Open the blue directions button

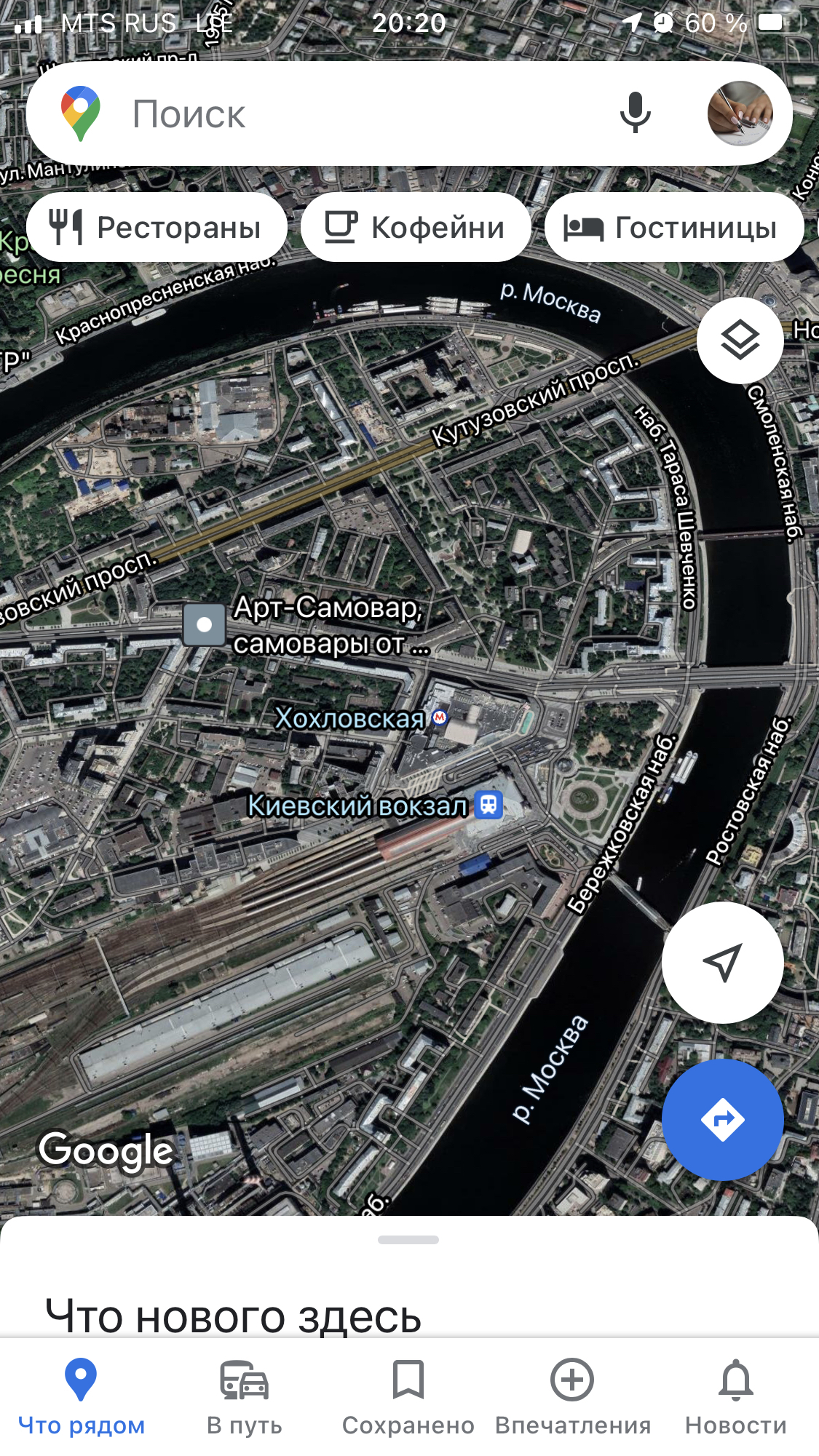(x=722, y=1119)
